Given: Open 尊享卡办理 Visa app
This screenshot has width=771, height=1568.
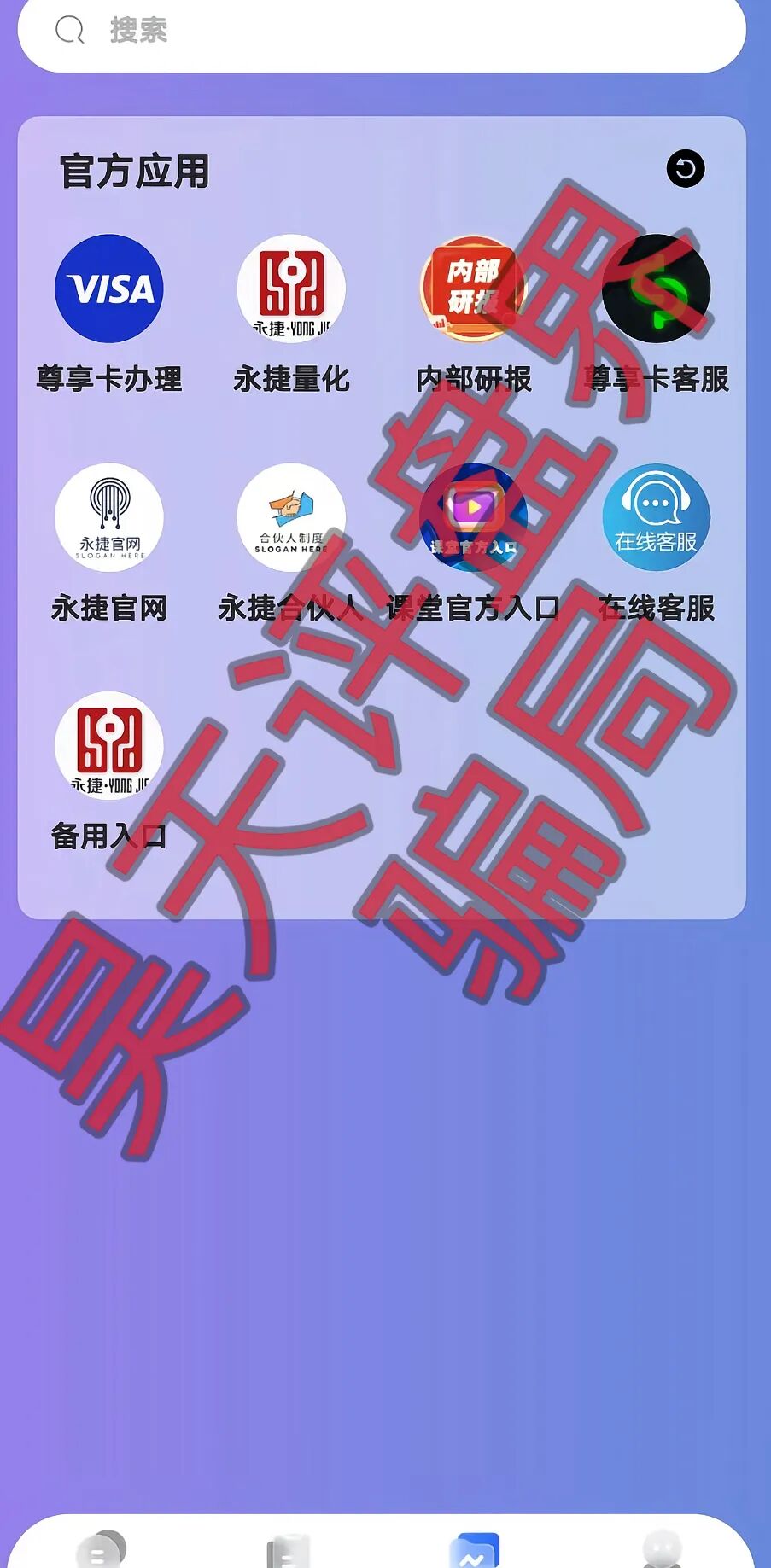Looking at the screenshot, I should coord(109,289).
